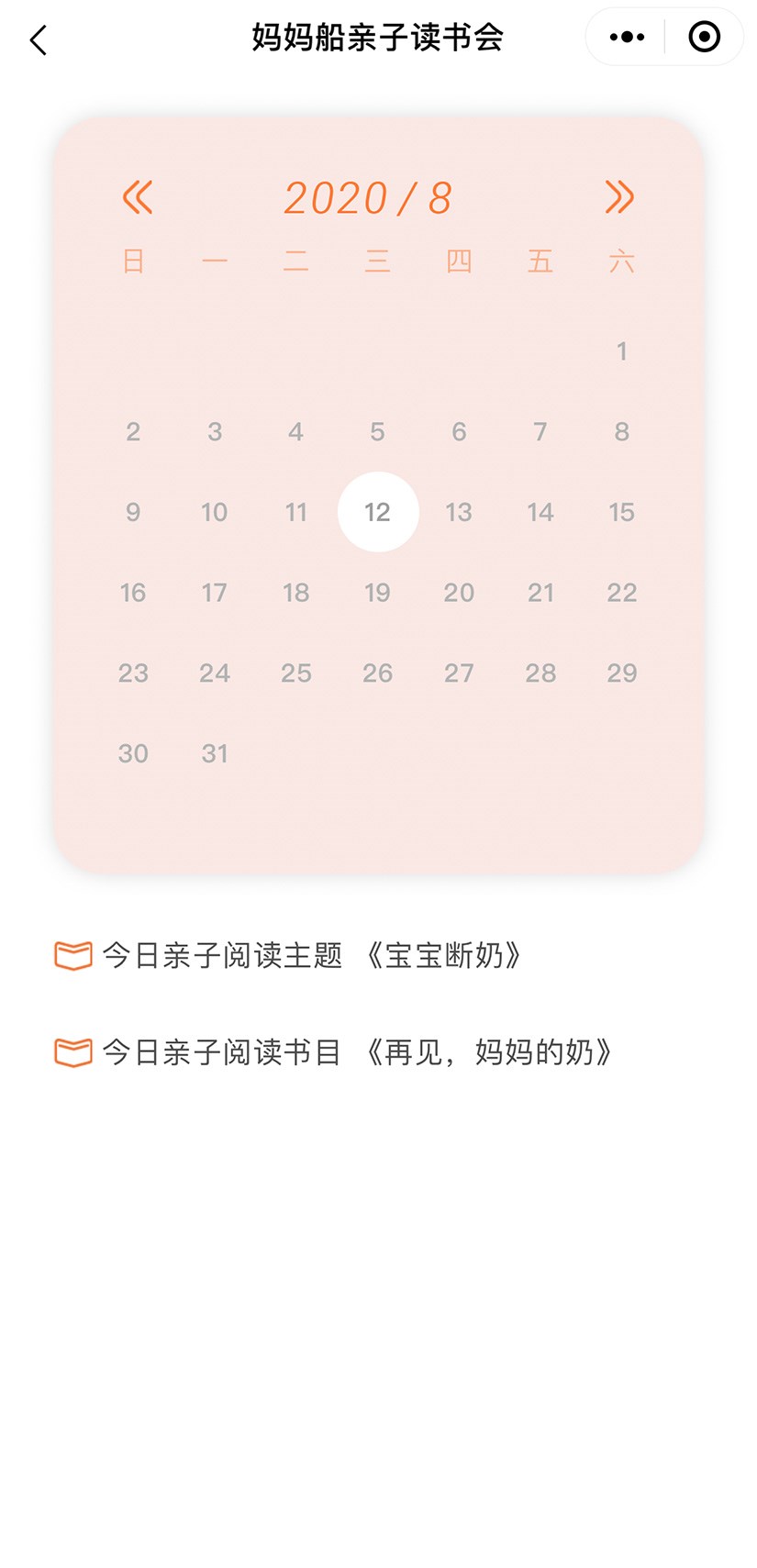Select August 24 on the calendar
Image resolution: width=757 pixels, height=1568 pixels.
[x=214, y=673]
